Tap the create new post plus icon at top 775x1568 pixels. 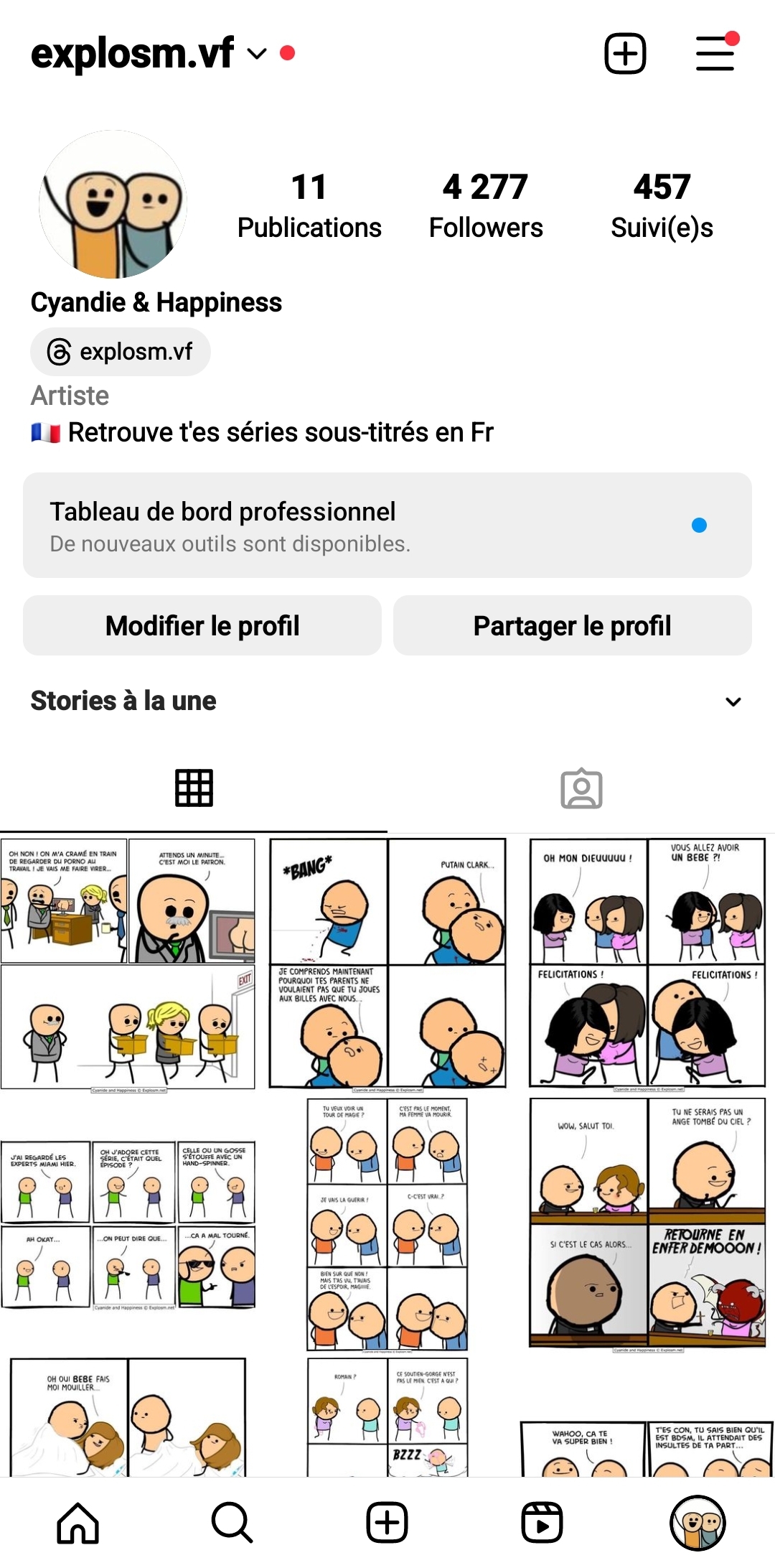625,53
